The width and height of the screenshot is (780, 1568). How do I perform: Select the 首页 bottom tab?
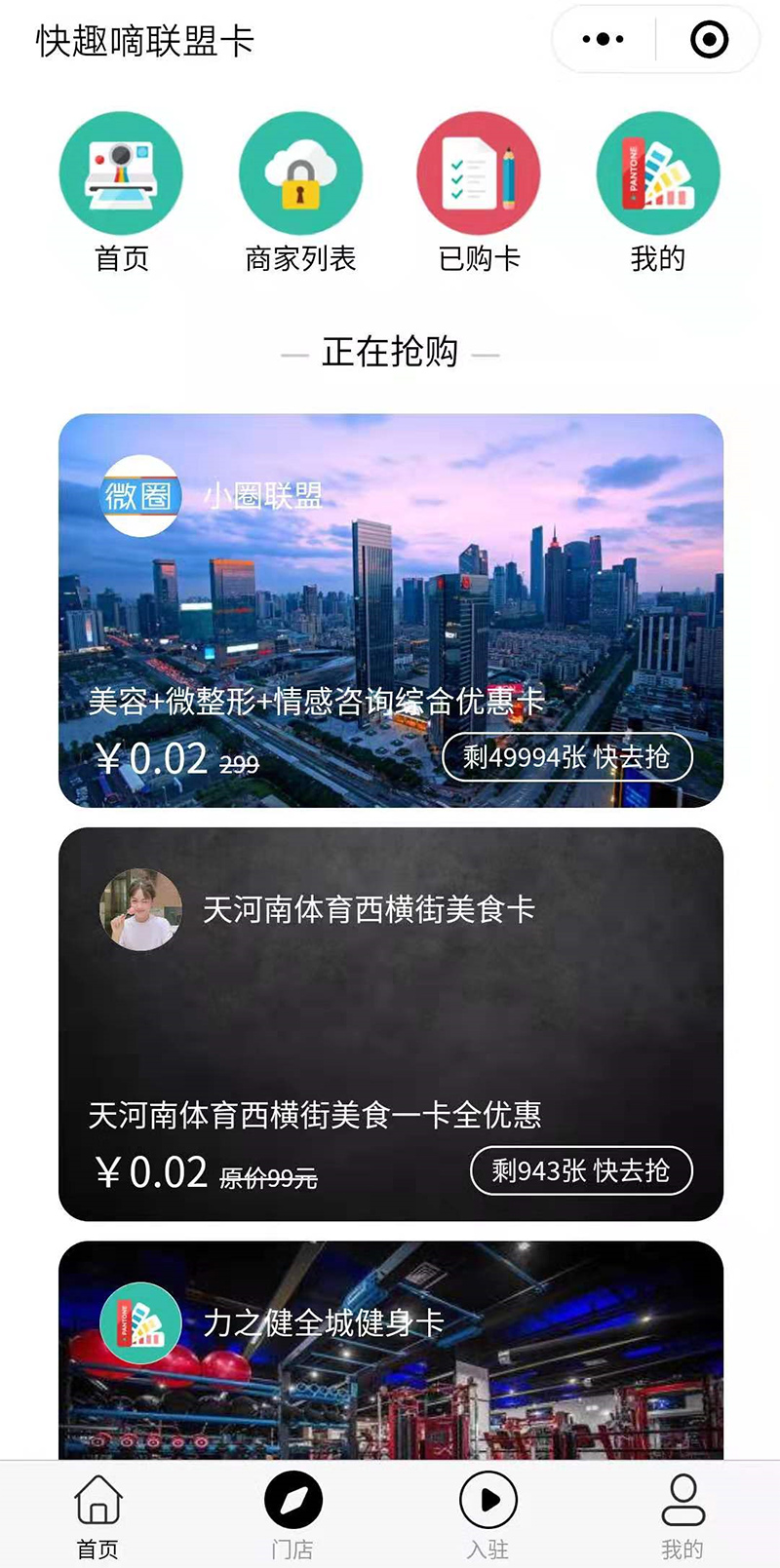[x=97, y=1513]
